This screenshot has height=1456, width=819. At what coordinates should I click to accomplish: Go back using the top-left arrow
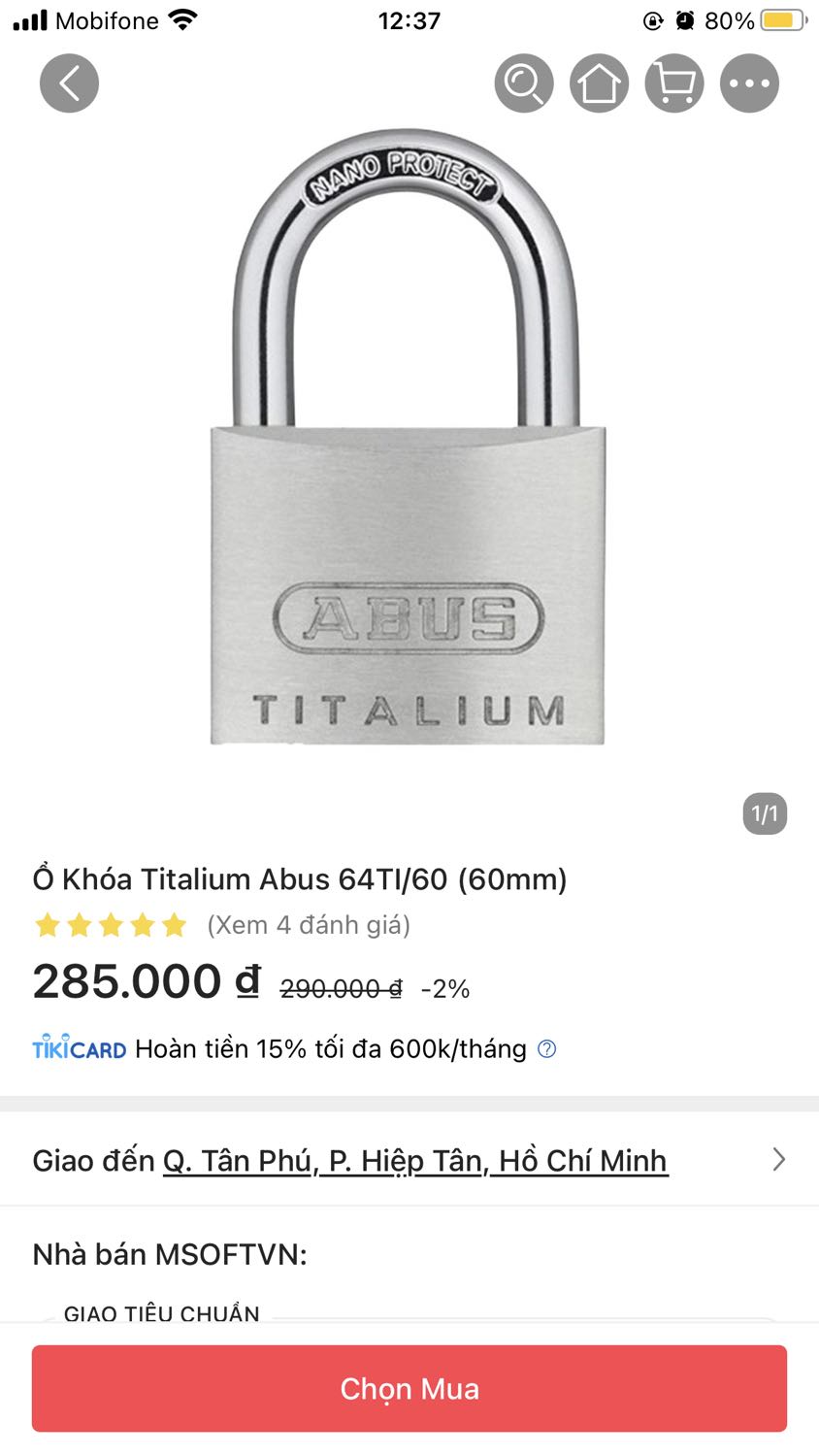[x=69, y=83]
